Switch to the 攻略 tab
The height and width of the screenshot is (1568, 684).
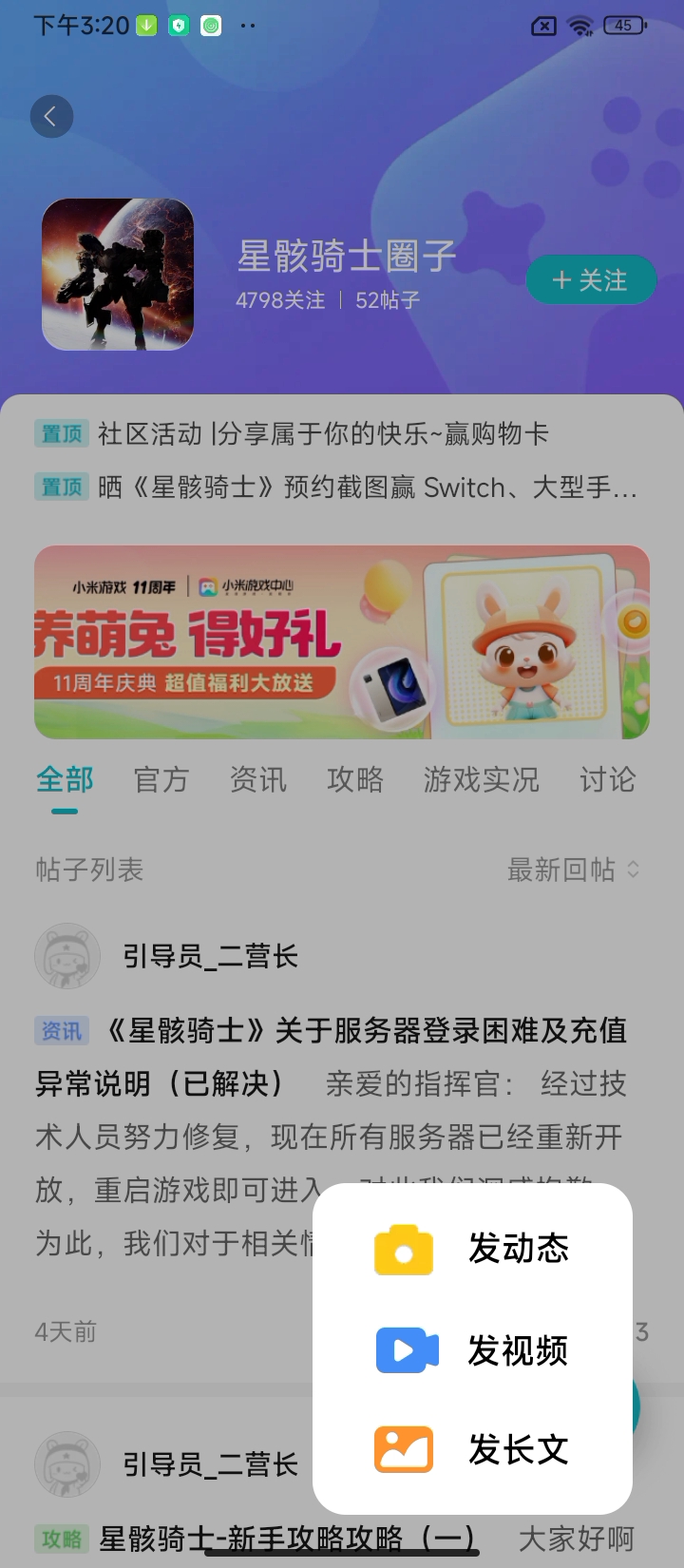355,780
